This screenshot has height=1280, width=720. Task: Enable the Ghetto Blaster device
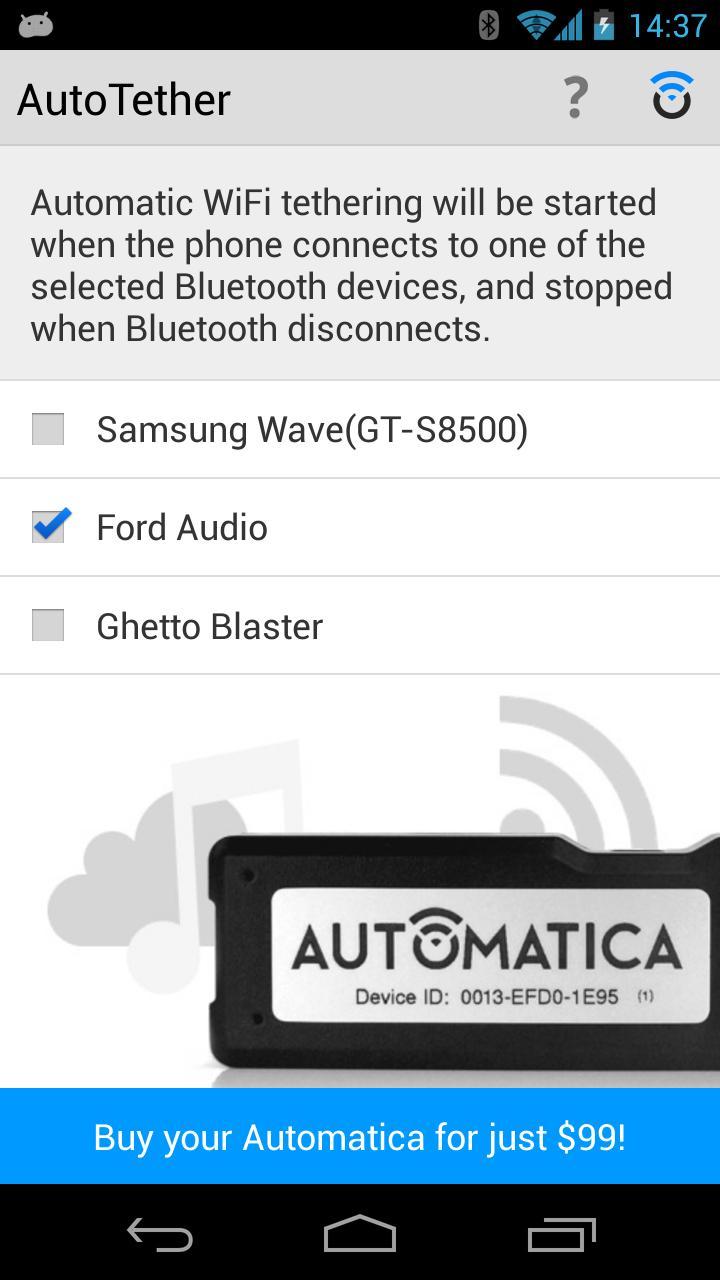click(47, 625)
